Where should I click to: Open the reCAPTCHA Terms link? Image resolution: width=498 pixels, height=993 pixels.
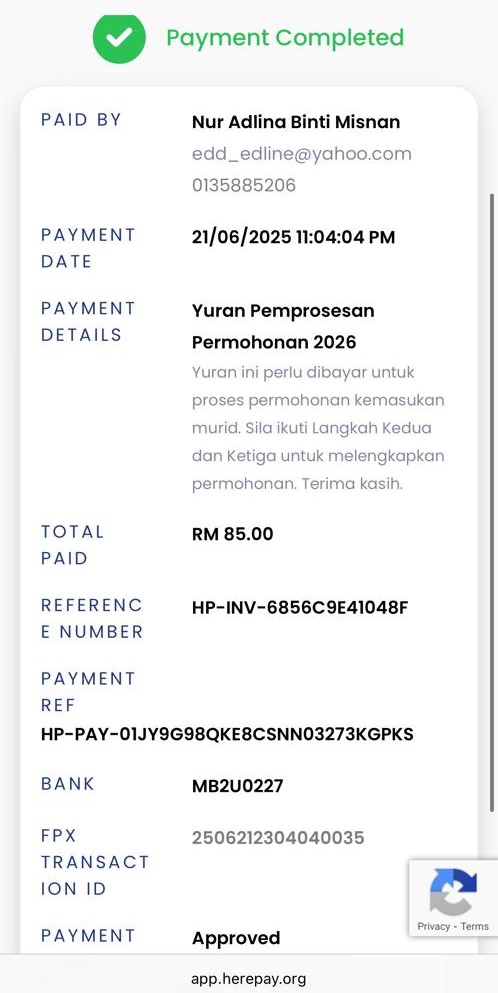475,926
